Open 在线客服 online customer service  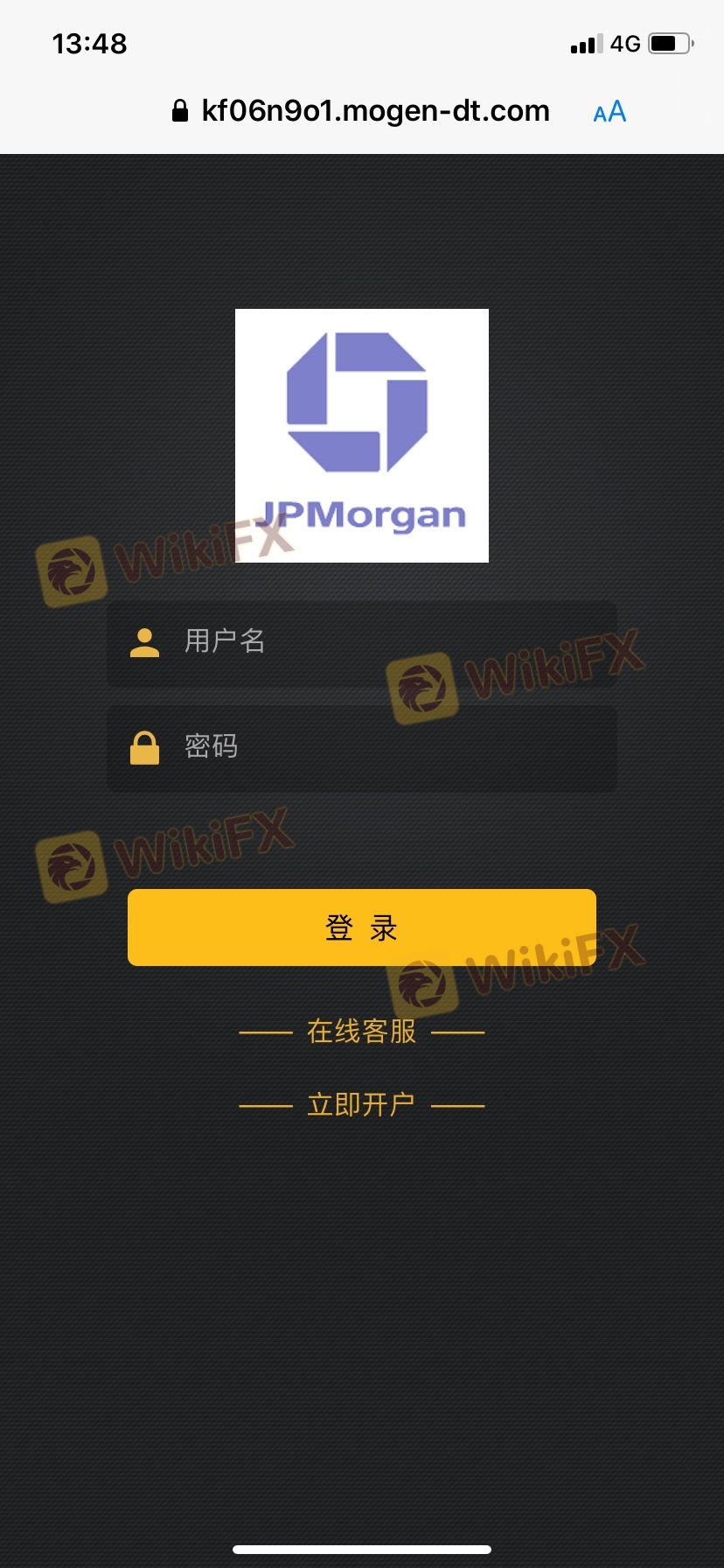[x=362, y=1032]
